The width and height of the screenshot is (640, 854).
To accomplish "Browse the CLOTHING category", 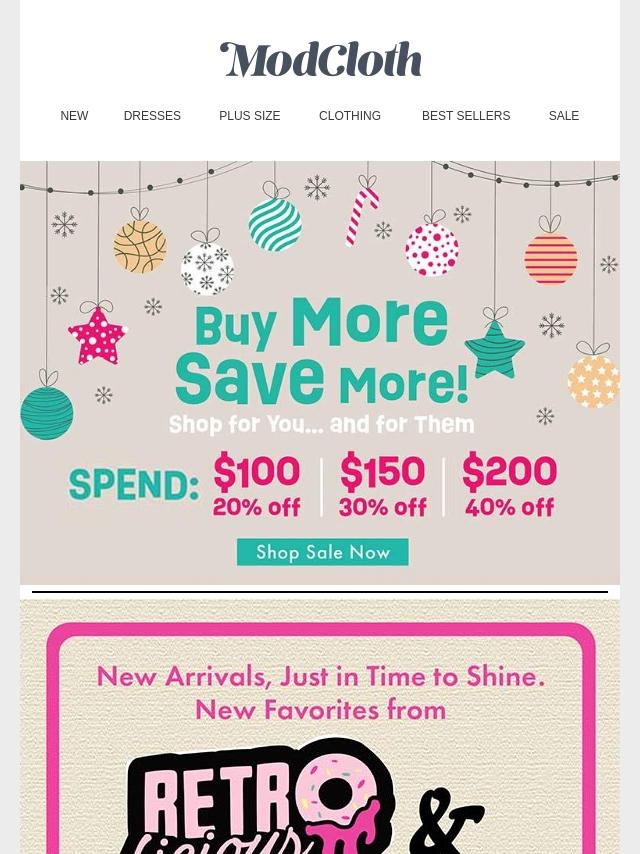I will click(x=349, y=116).
